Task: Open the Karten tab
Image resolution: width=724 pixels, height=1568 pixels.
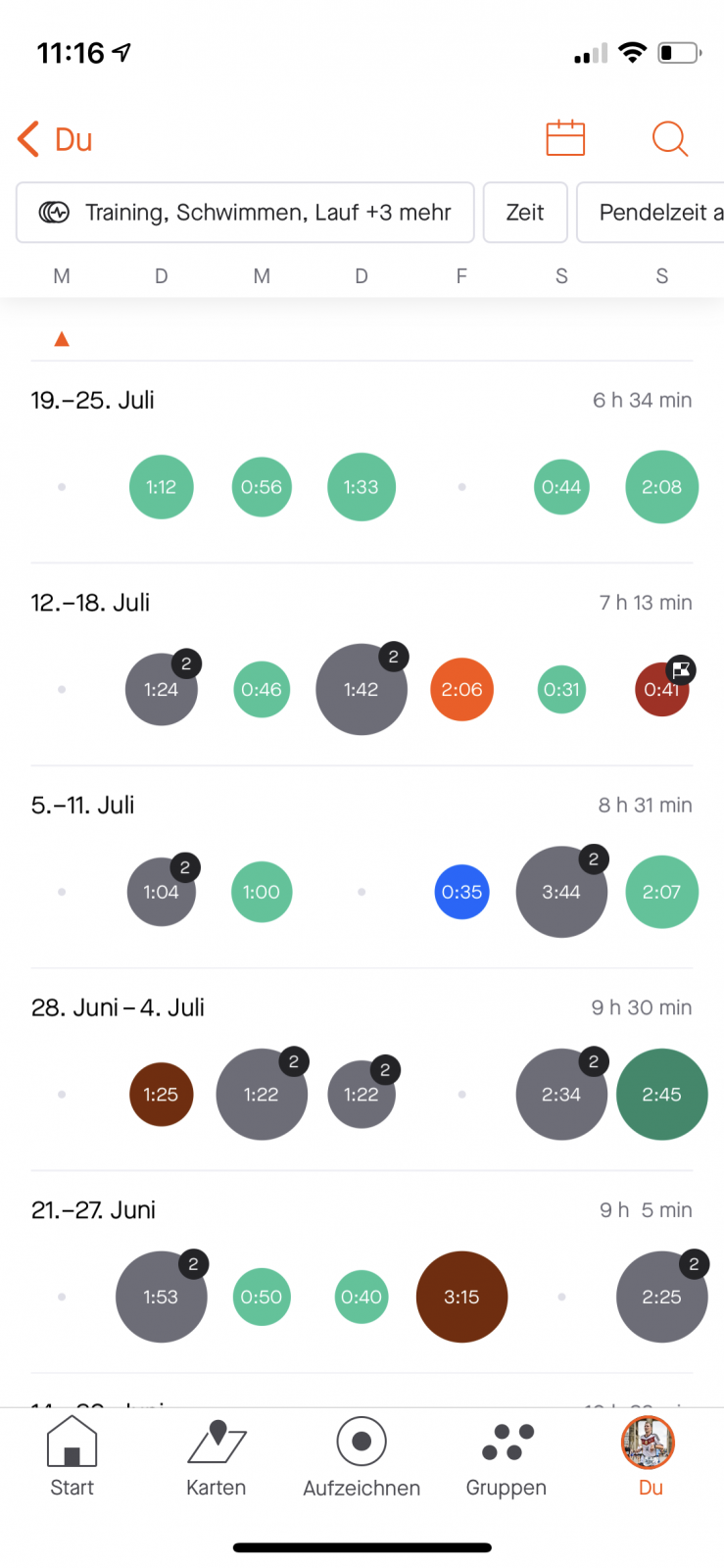Action: [217, 1456]
